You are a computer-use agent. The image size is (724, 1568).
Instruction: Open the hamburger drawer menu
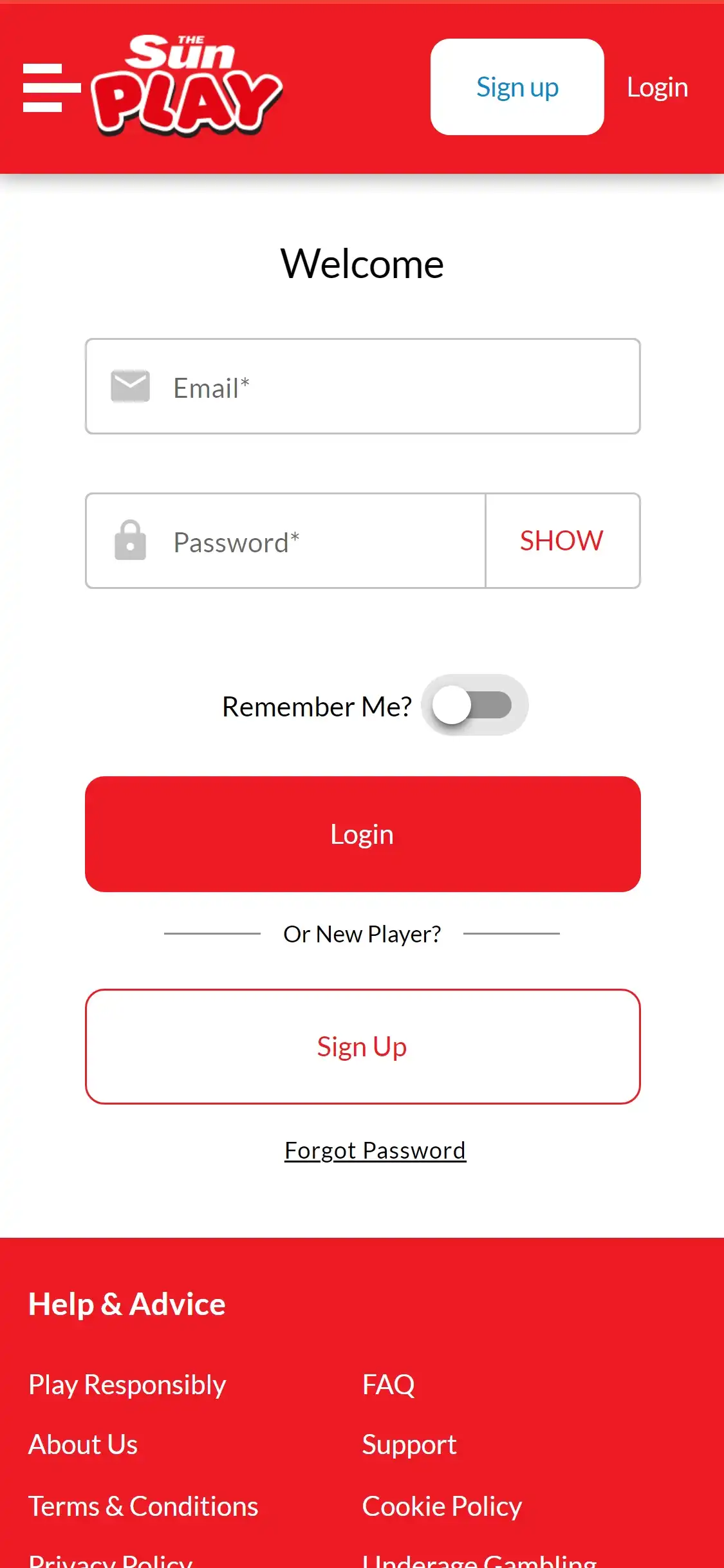[51, 88]
